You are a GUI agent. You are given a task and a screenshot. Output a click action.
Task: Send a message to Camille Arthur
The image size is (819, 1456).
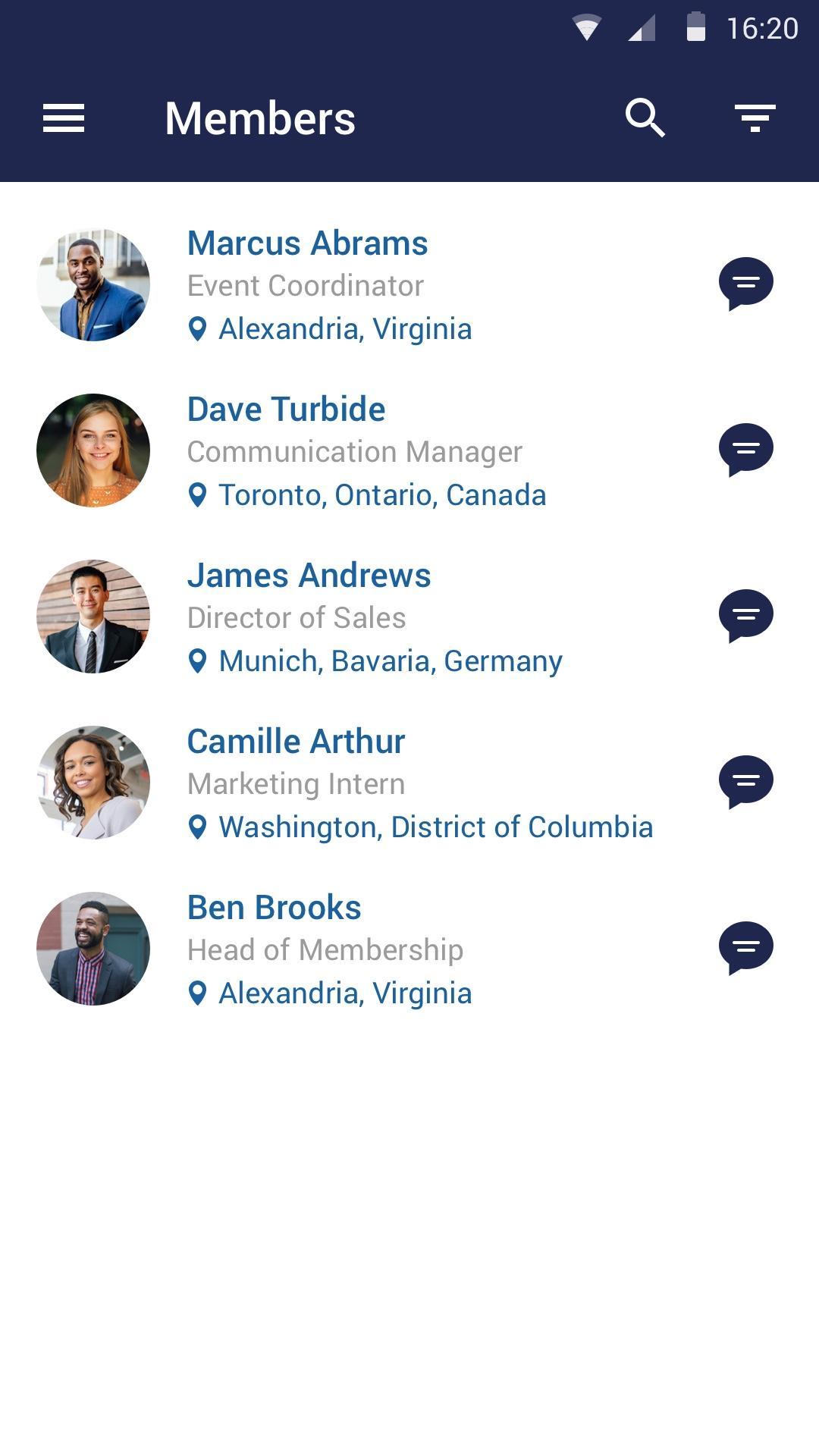coord(745,781)
